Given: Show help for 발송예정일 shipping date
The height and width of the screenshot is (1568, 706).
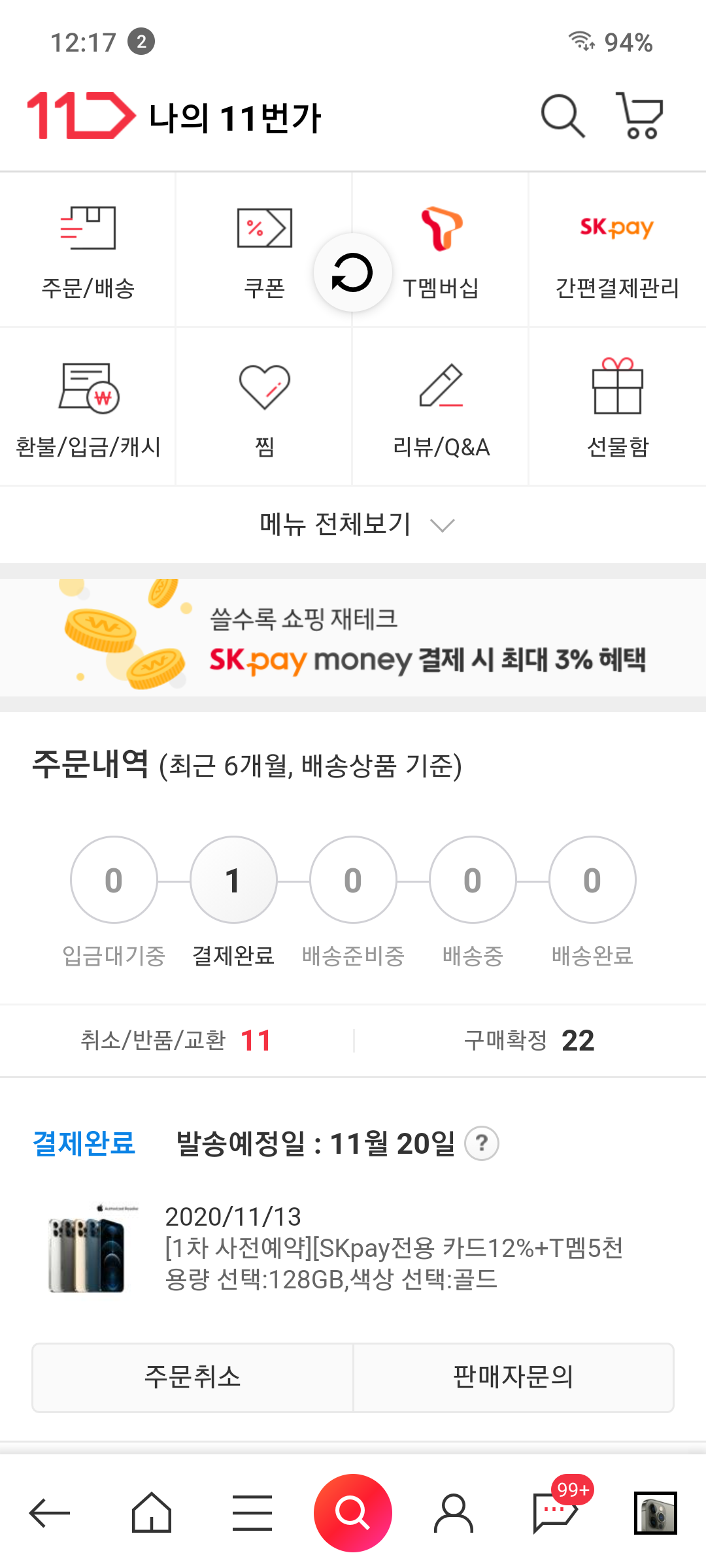Looking at the screenshot, I should tap(482, 1144).
